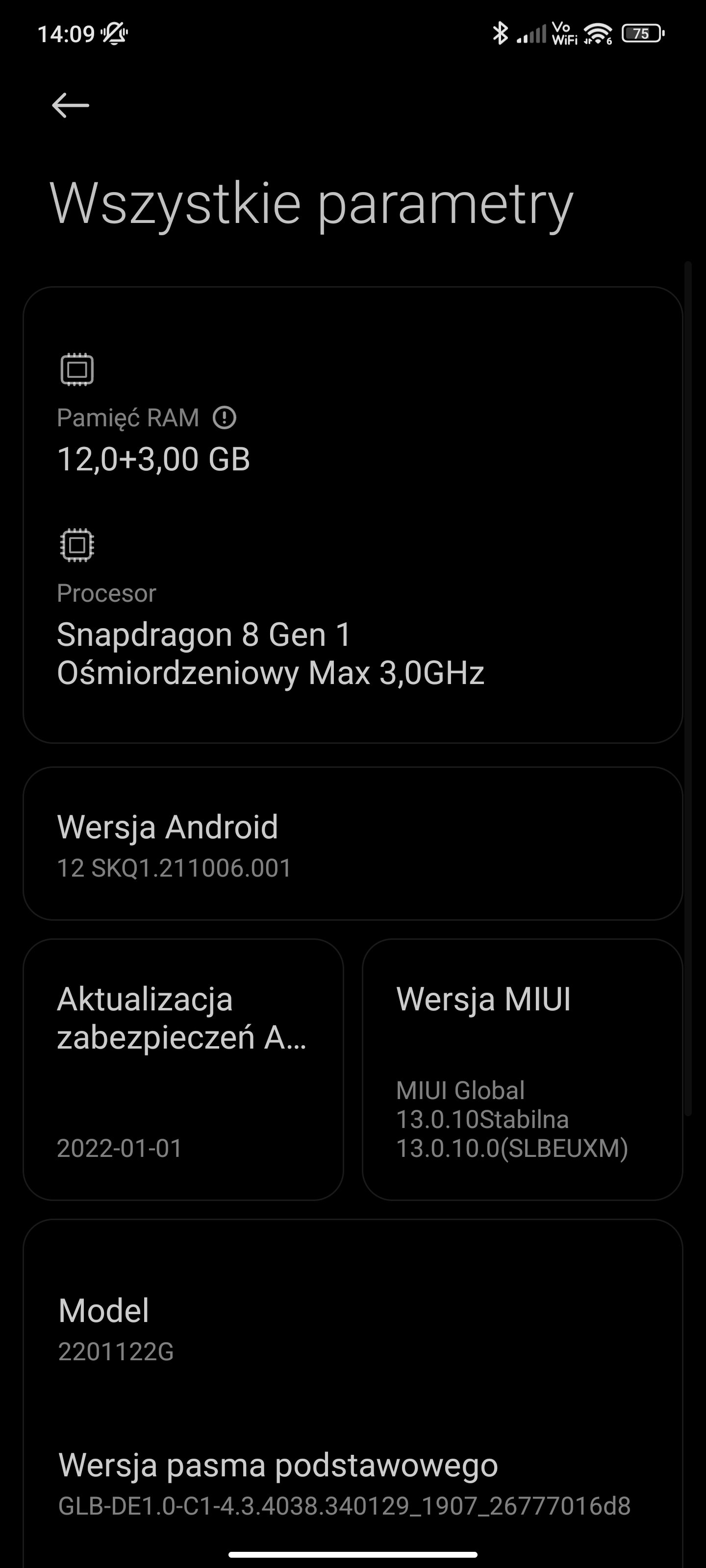
Task: Tap Wersja pasma podstawowego row
Action: pyautogui.click(x=353, y=1483)
